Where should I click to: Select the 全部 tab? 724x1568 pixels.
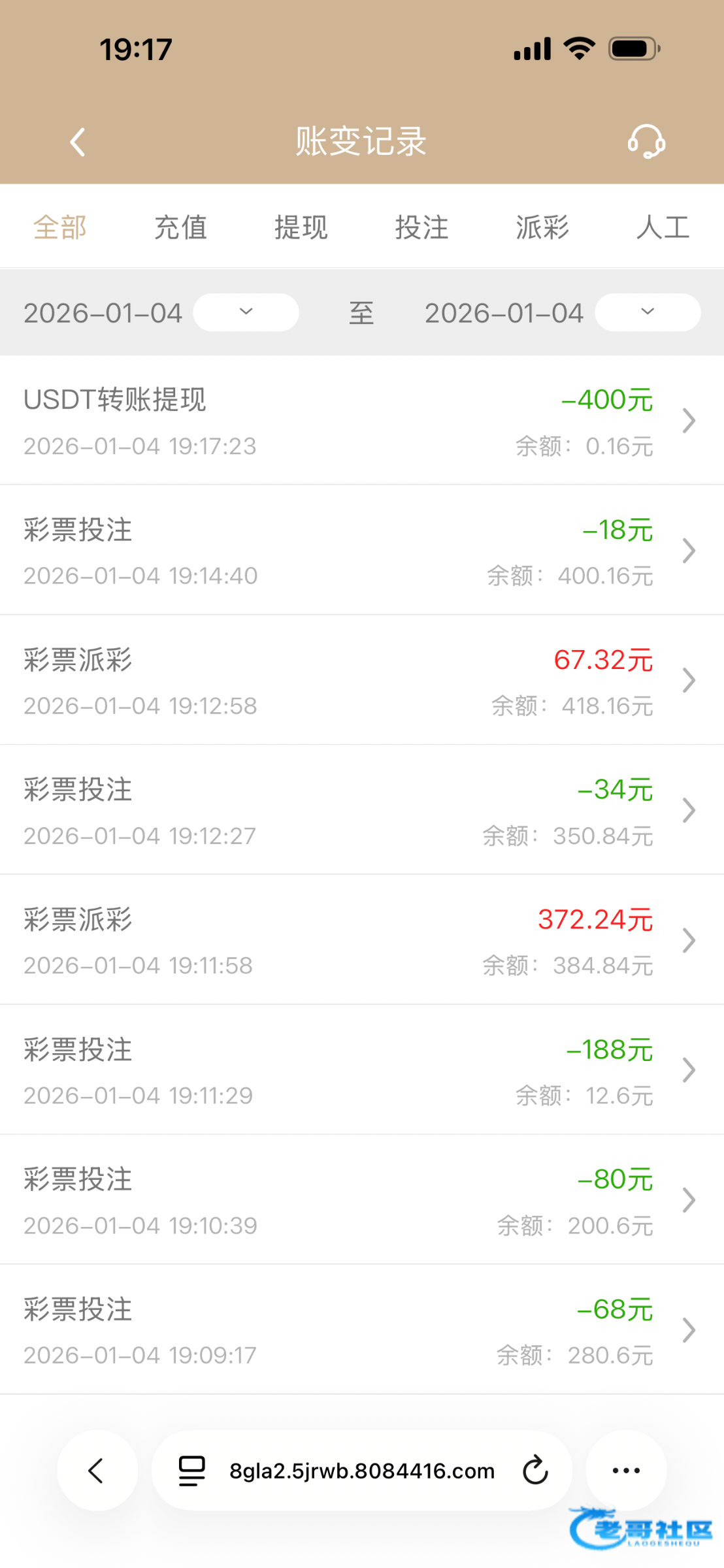pyautogui.click(x=60, y=227)
